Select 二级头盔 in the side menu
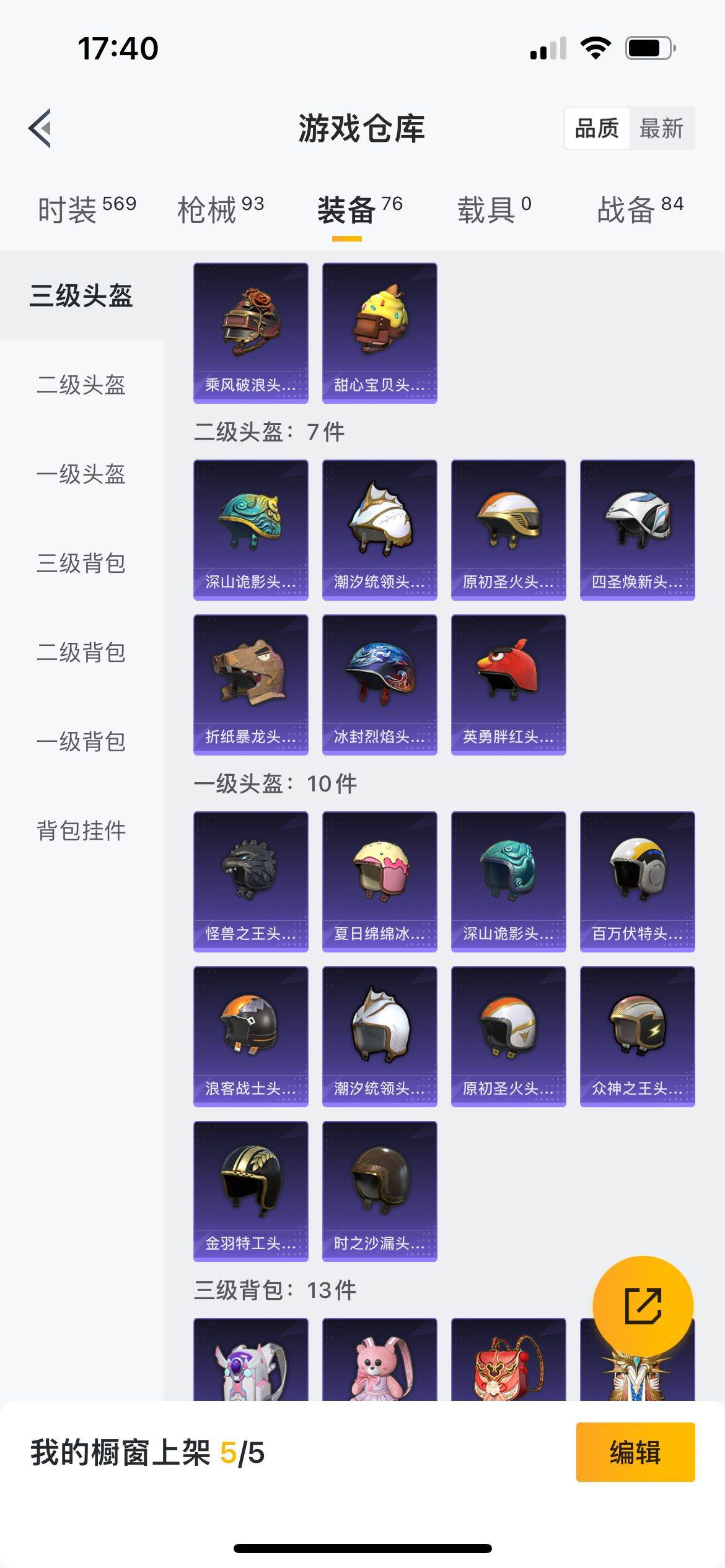725x1568 pixels. click(x=81, y=385)
